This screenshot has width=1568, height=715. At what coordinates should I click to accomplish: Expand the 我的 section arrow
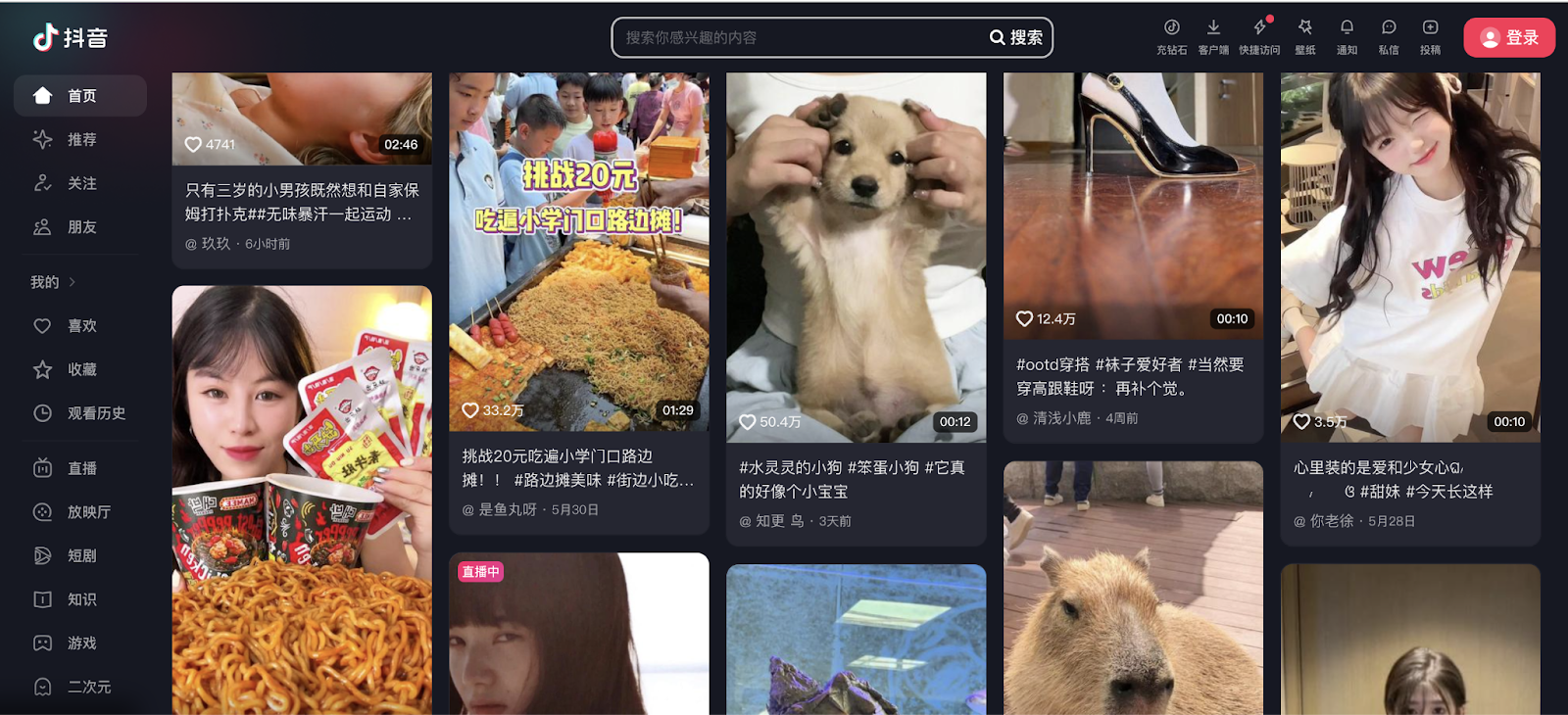[x=72, y=282]
